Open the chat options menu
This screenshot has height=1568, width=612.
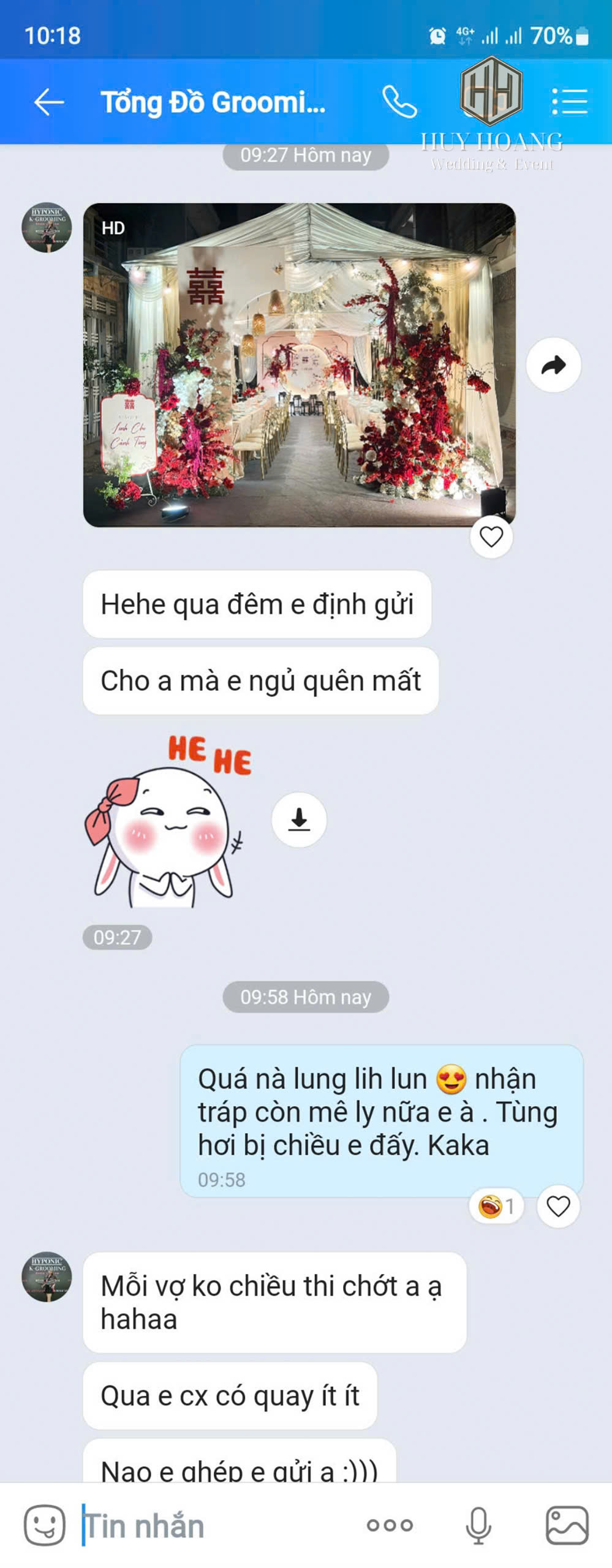pyautogui.click(x=569, y=102)
